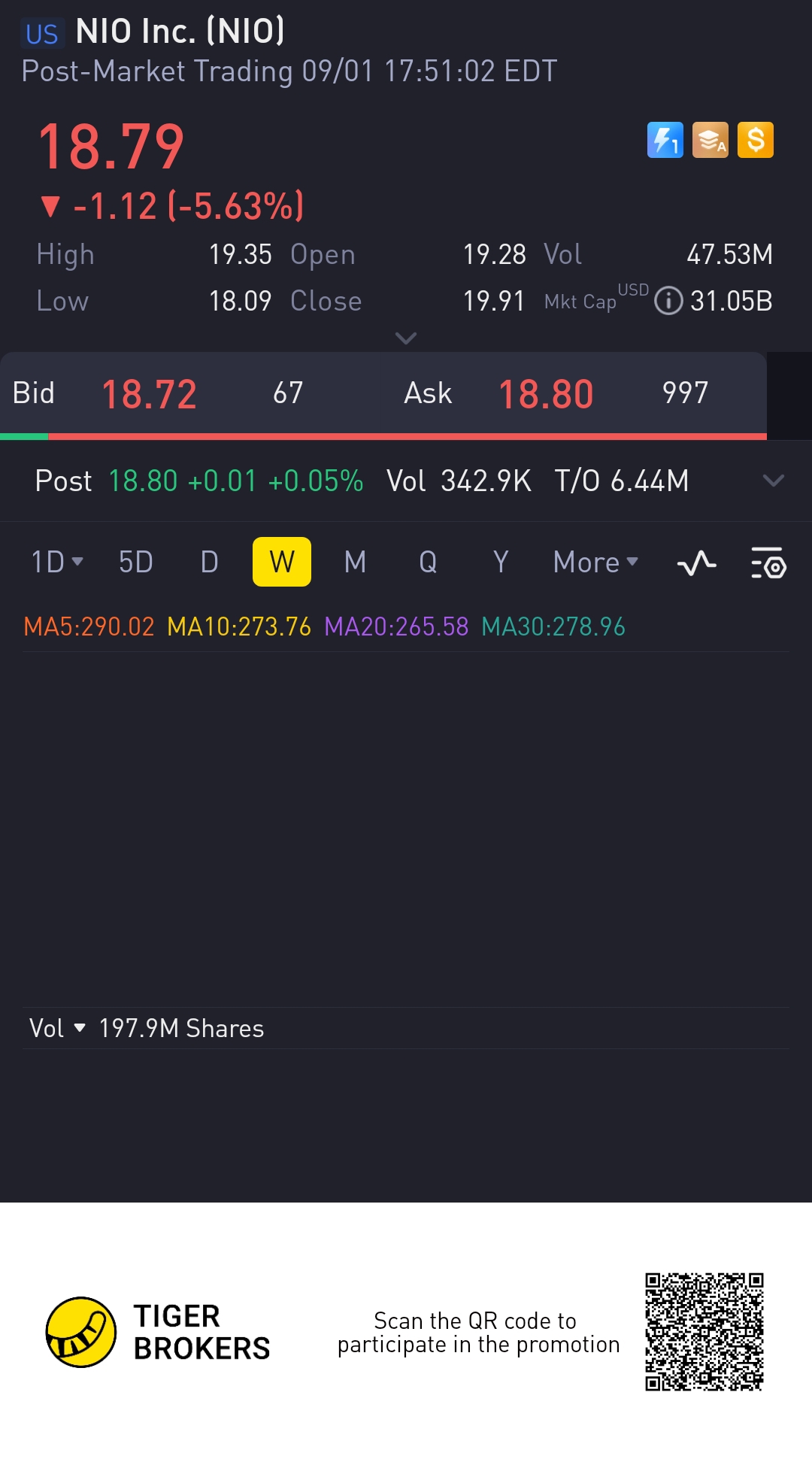Image resolution: width=812 pixels, height=1462 pixels.
Task: Select the W weekly chart tab
Action: click(282, 562)
